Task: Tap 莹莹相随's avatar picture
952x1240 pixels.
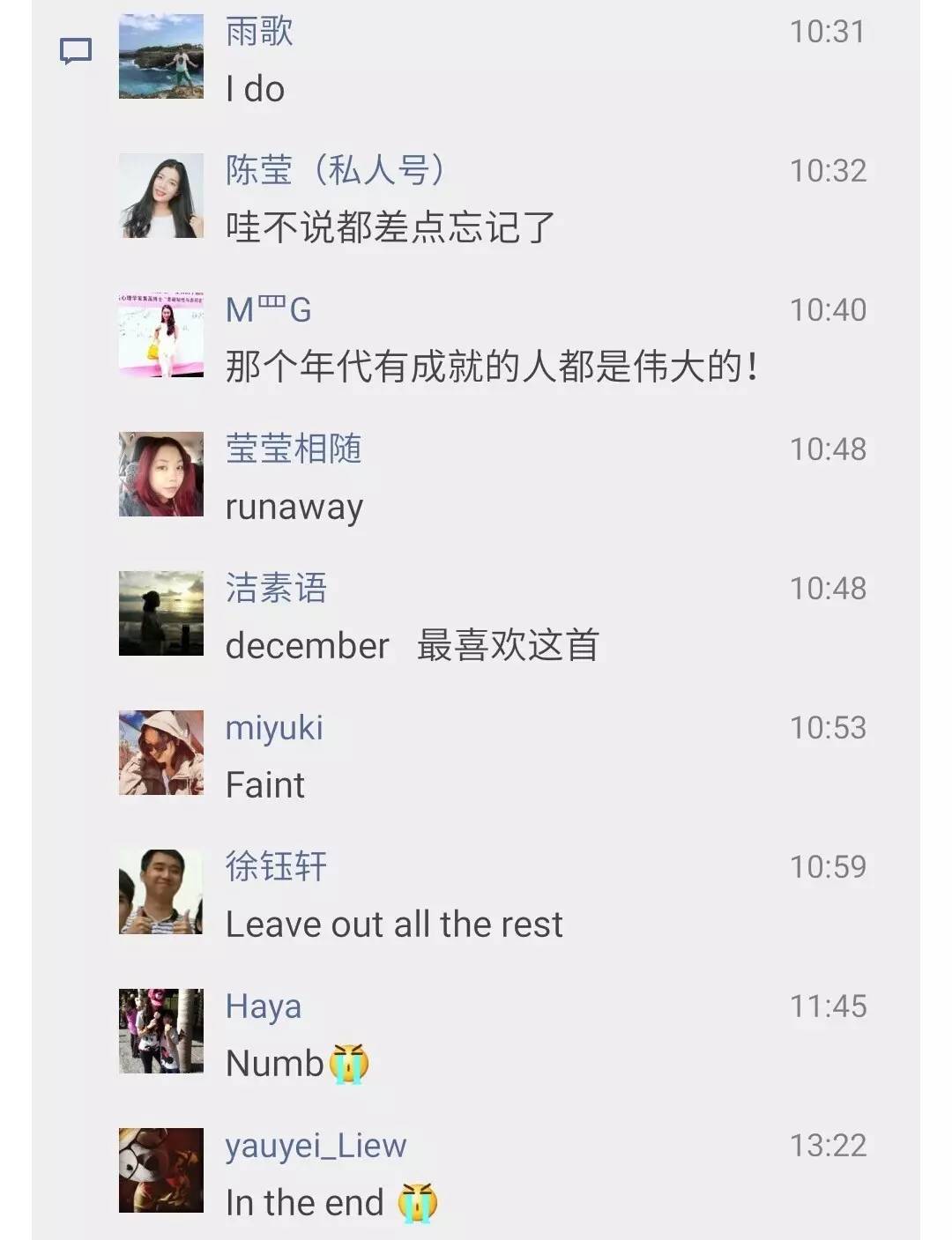Action: click(x=161, y=474)
